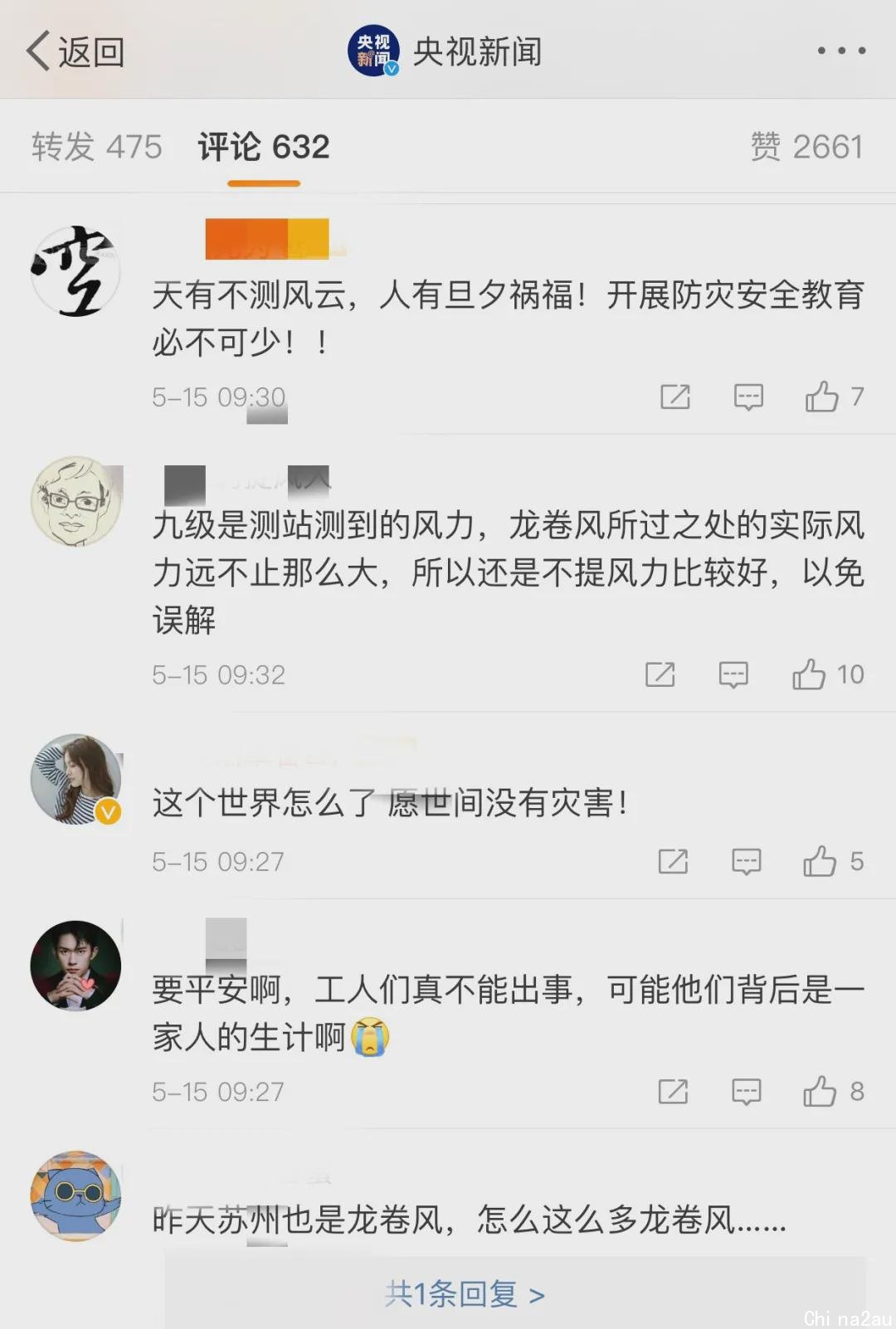Reply to the comment starting 天有不测风云
This screenshot has height=1329, width=896.
748,397
